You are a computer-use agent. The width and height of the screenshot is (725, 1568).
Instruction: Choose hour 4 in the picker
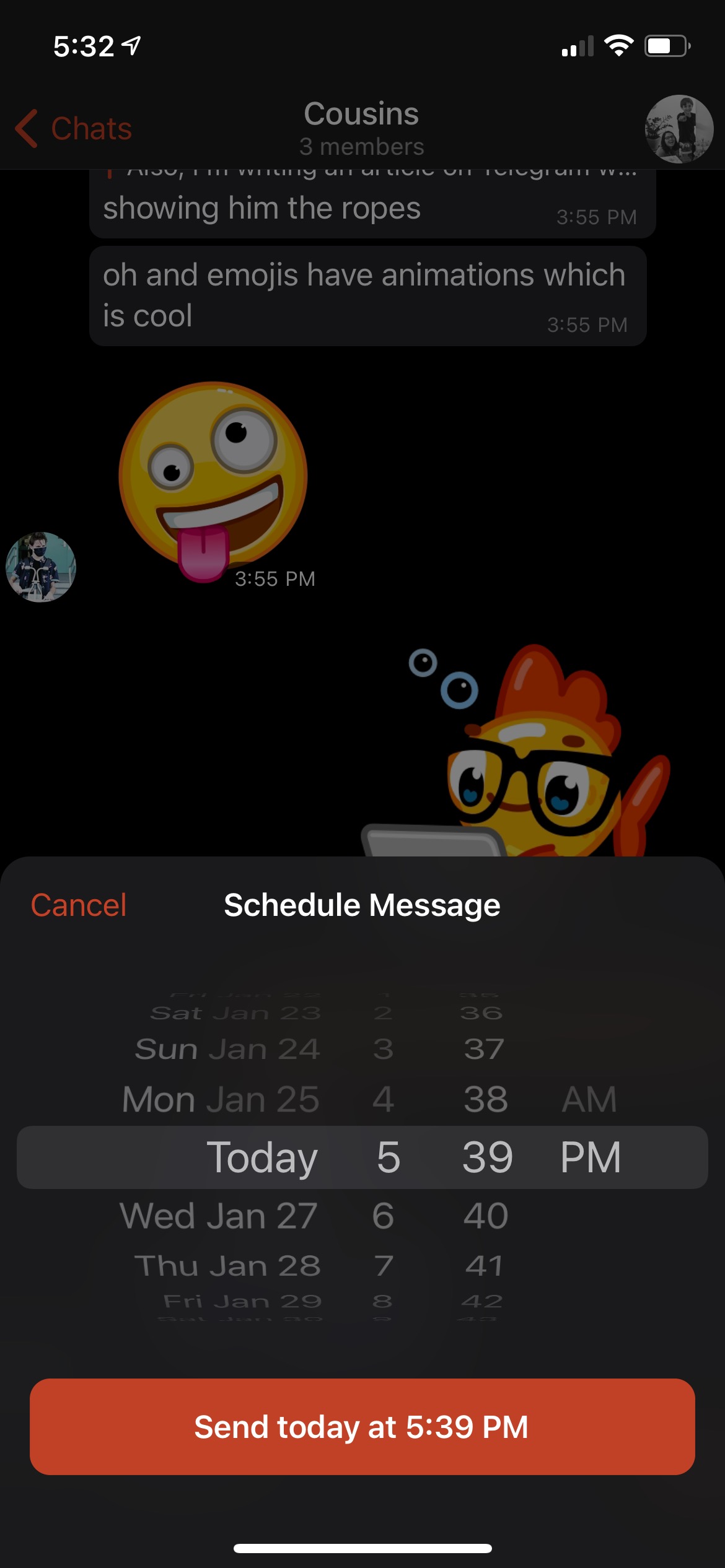point(383,1099)
